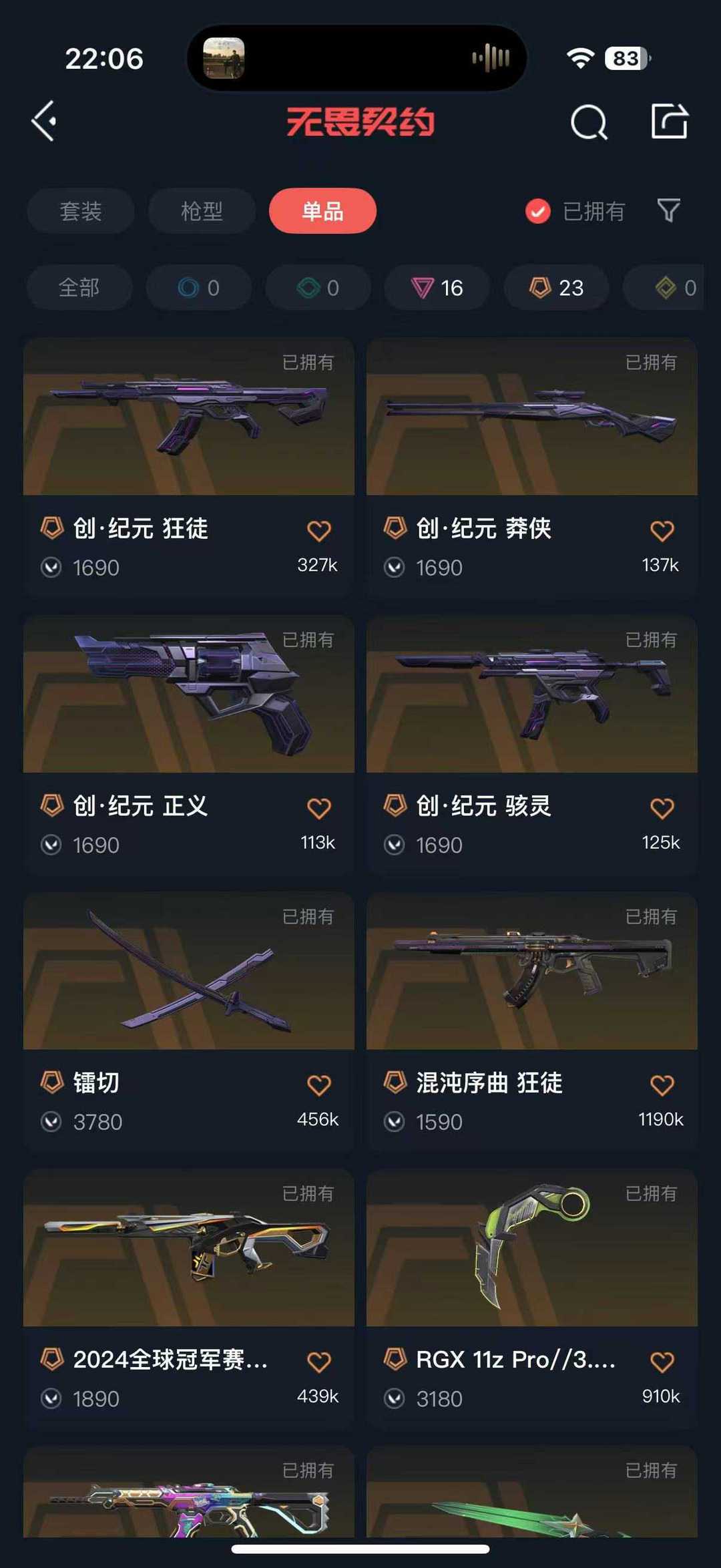Image resolution: width=721 pixels, height=1568 pixels.
Task: Open the 镭切 melee skin card
Action: tap(189, 1020)
